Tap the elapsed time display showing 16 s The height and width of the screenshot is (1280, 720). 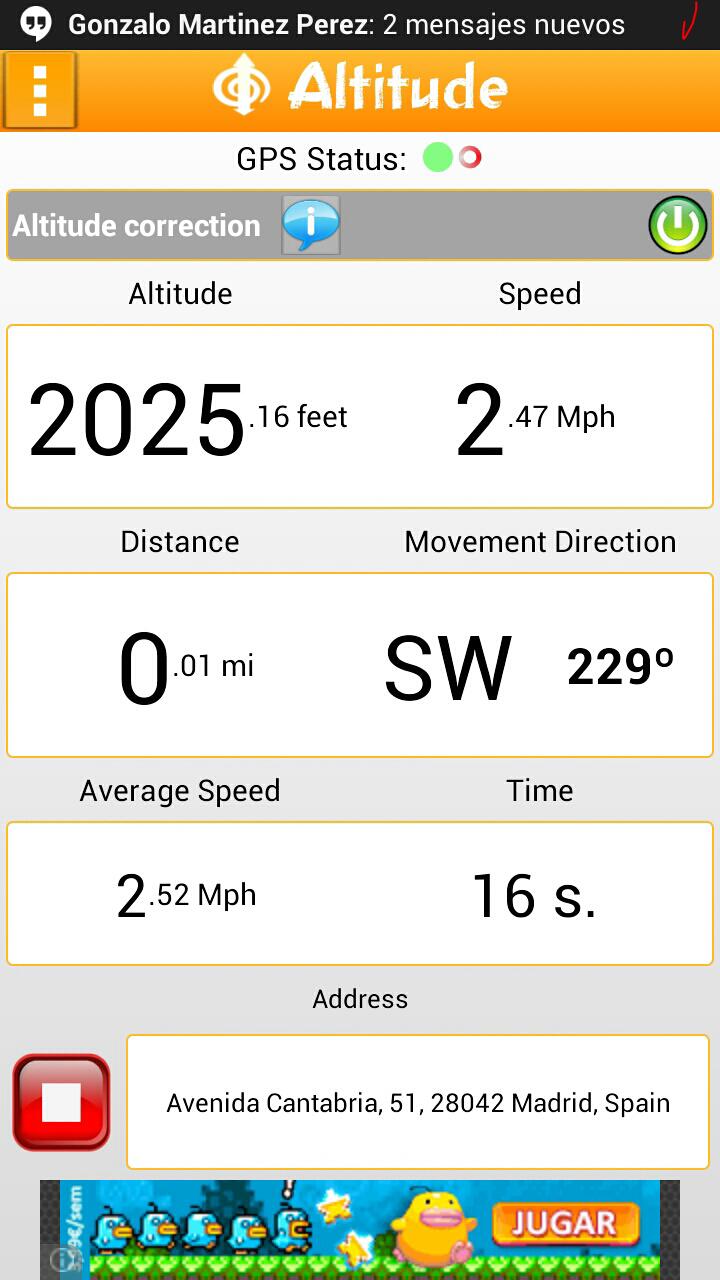pos(540,893)
